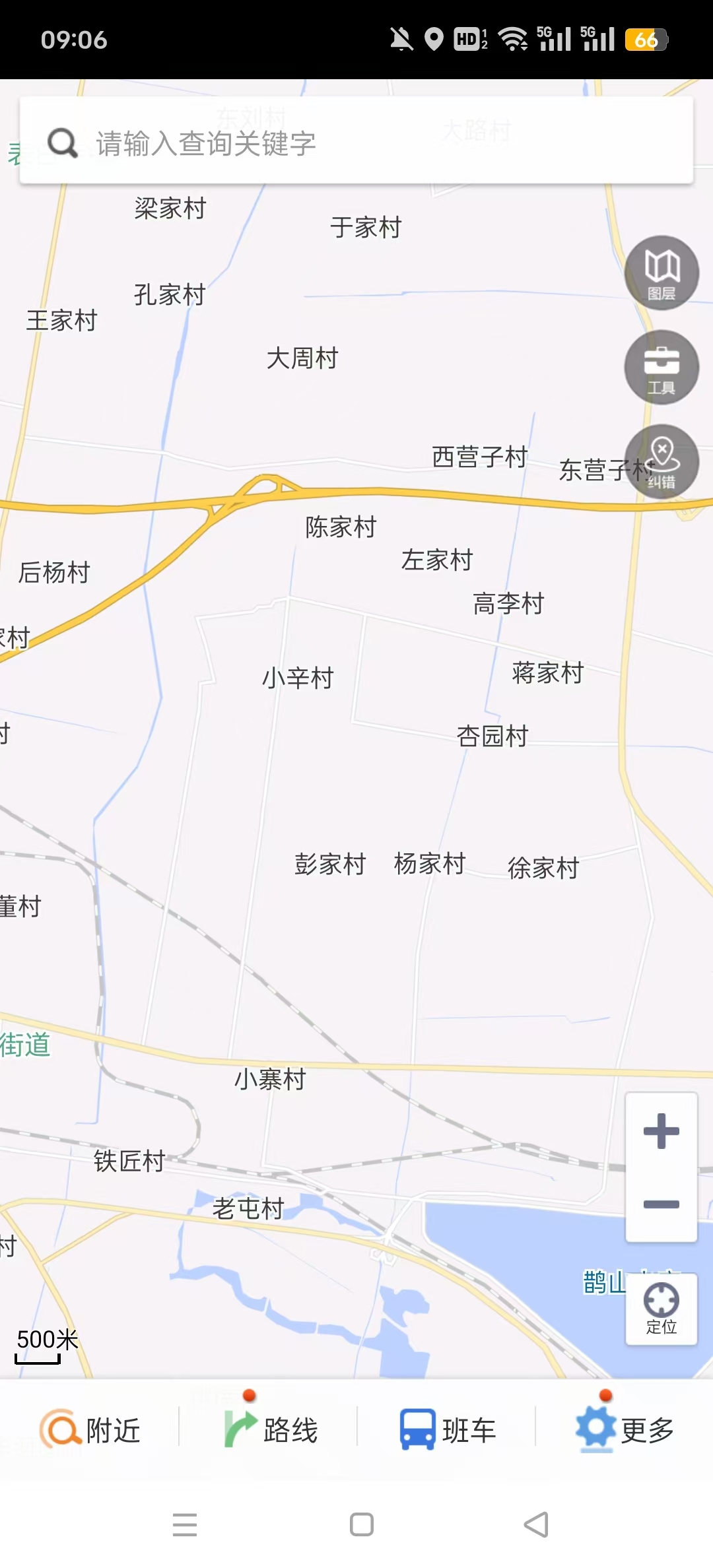Open the 更多 more settings menu

pos(624,1430)
